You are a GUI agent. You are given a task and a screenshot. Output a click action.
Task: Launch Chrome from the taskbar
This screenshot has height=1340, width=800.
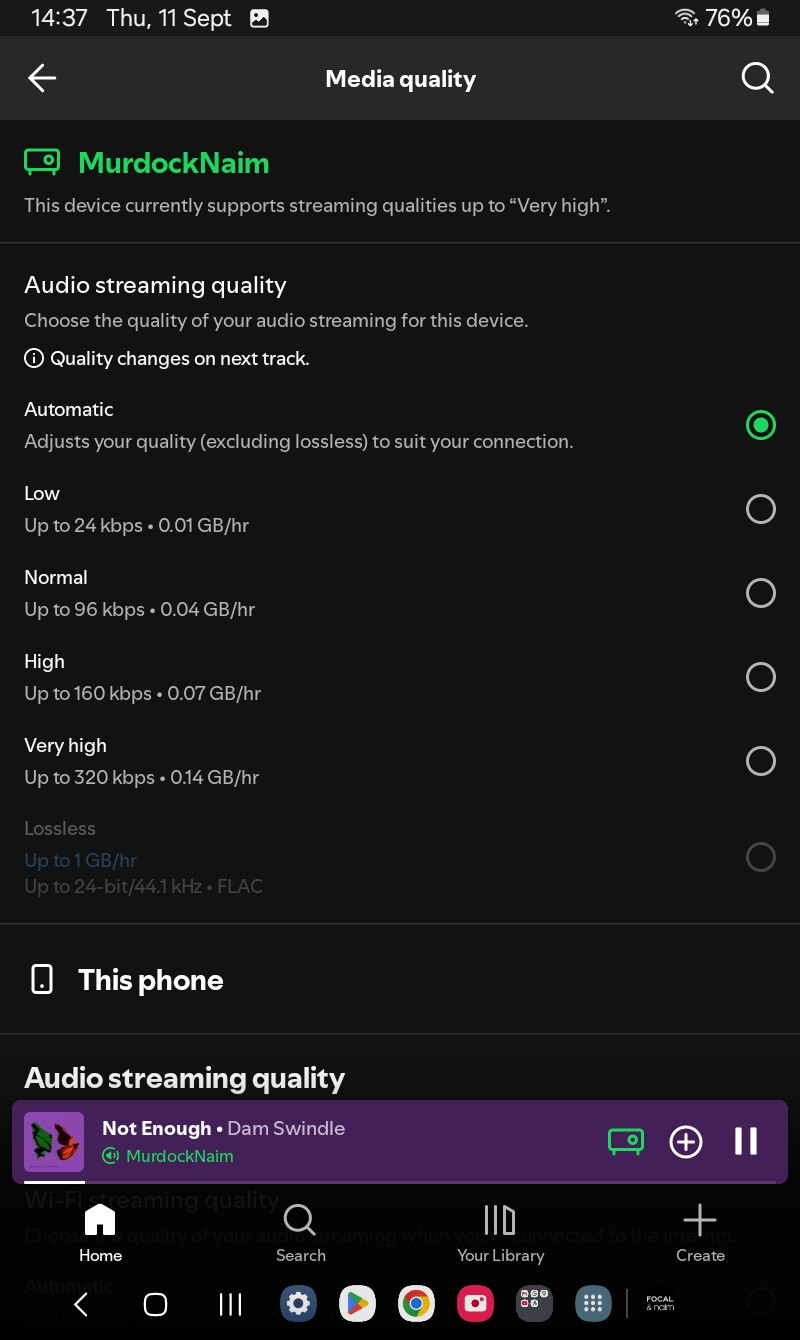tap(415, 1304)
